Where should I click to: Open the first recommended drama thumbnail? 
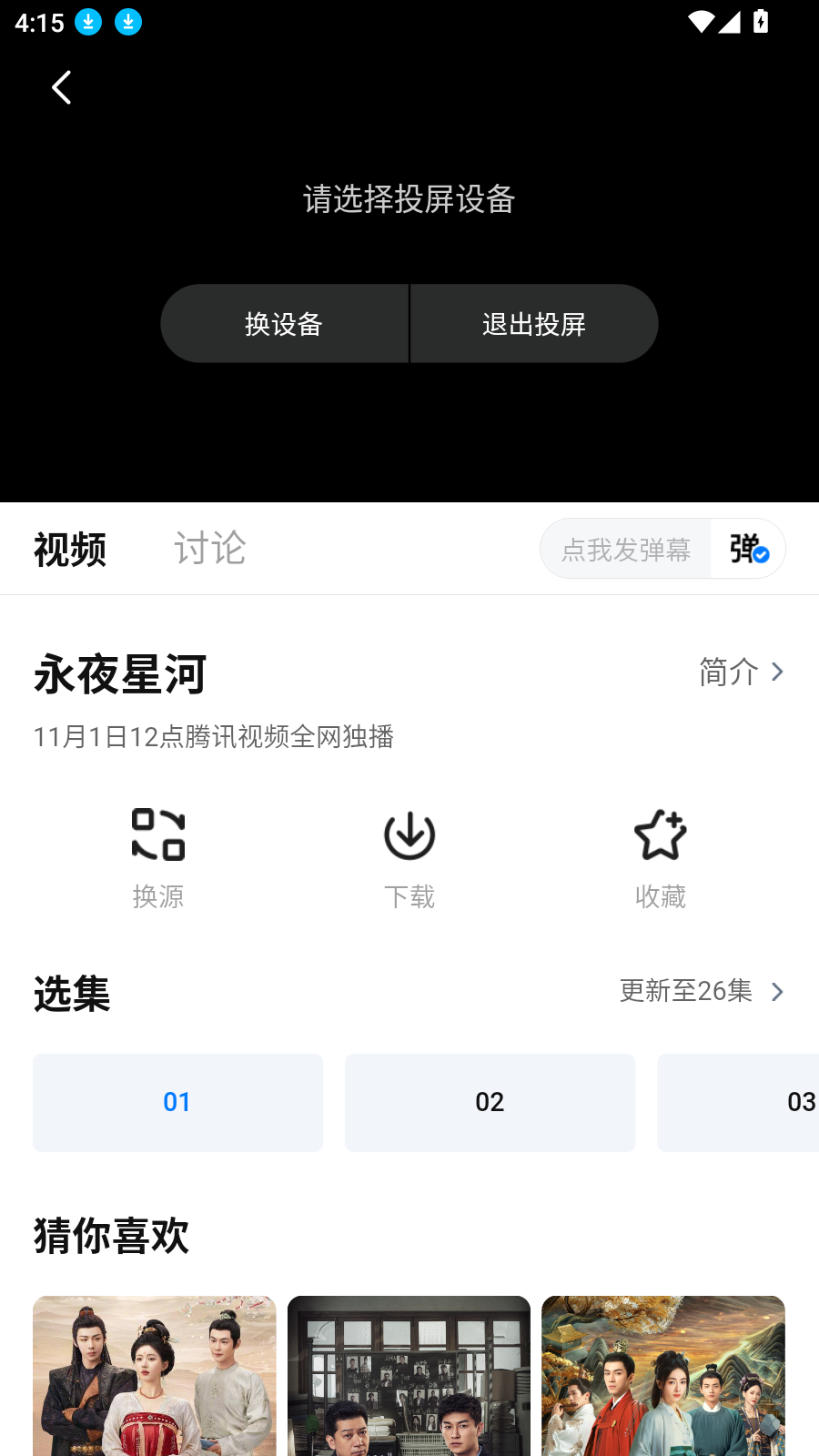154,1374
